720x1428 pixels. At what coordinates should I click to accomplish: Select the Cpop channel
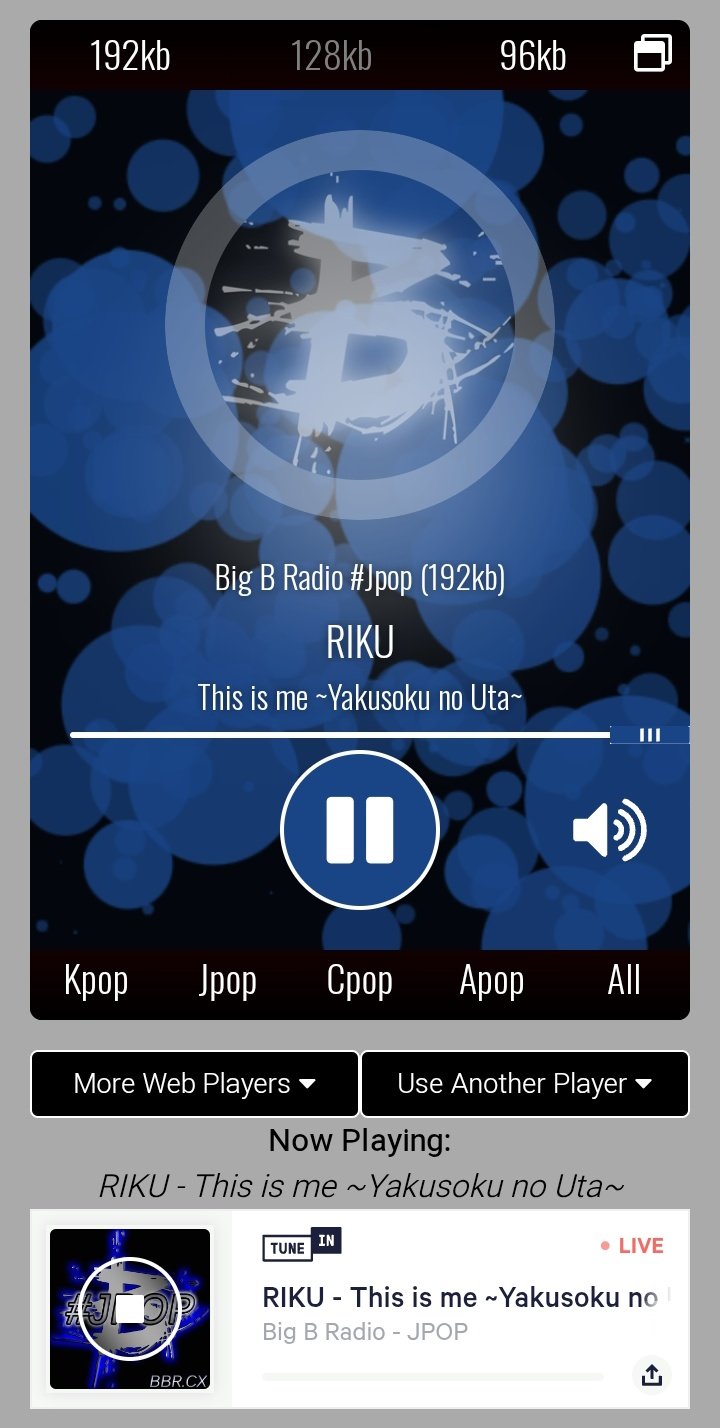tap(360, 981)
